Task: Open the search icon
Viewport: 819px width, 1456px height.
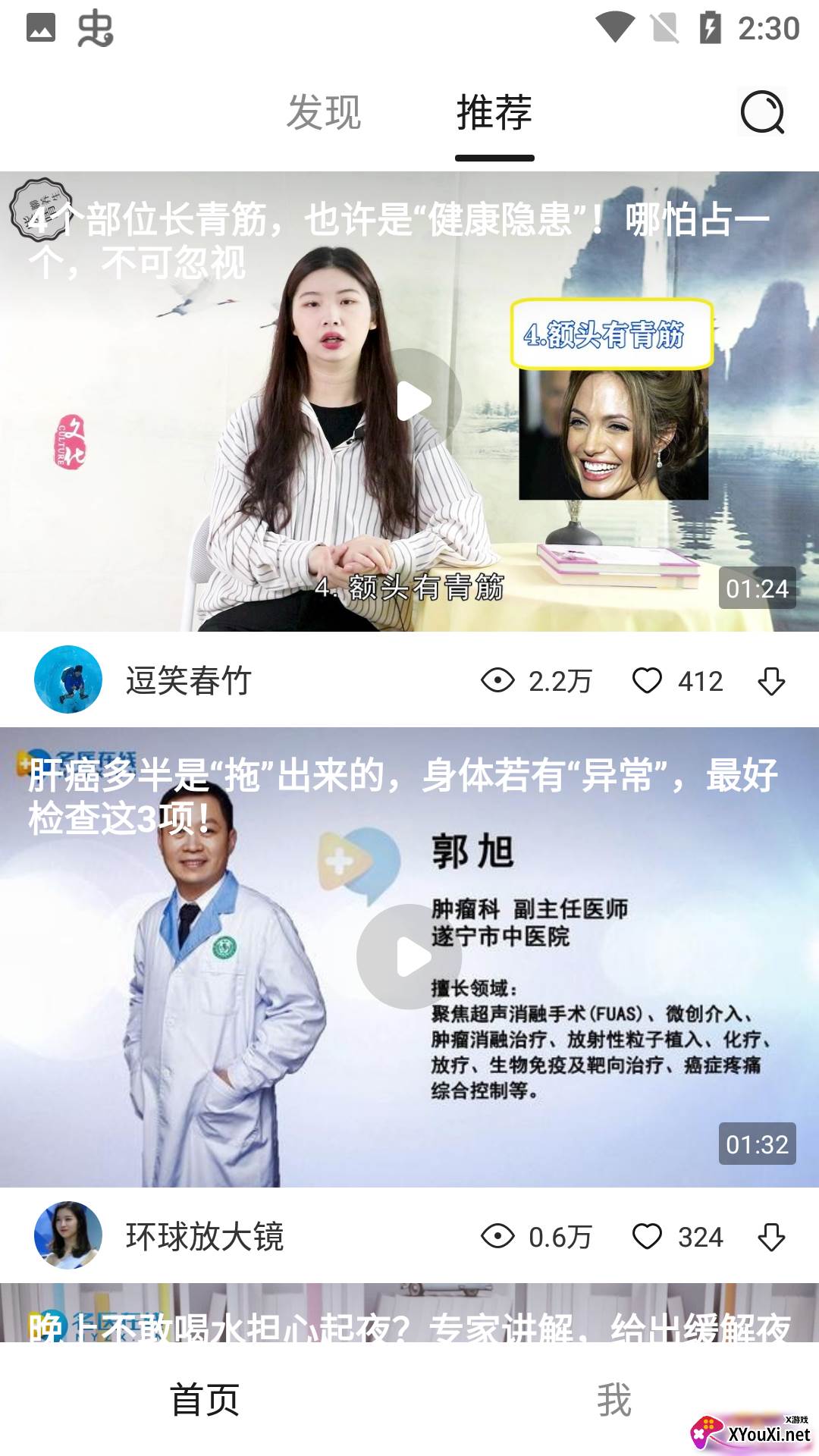Action: pyautogui.click(x=762, y=112)
